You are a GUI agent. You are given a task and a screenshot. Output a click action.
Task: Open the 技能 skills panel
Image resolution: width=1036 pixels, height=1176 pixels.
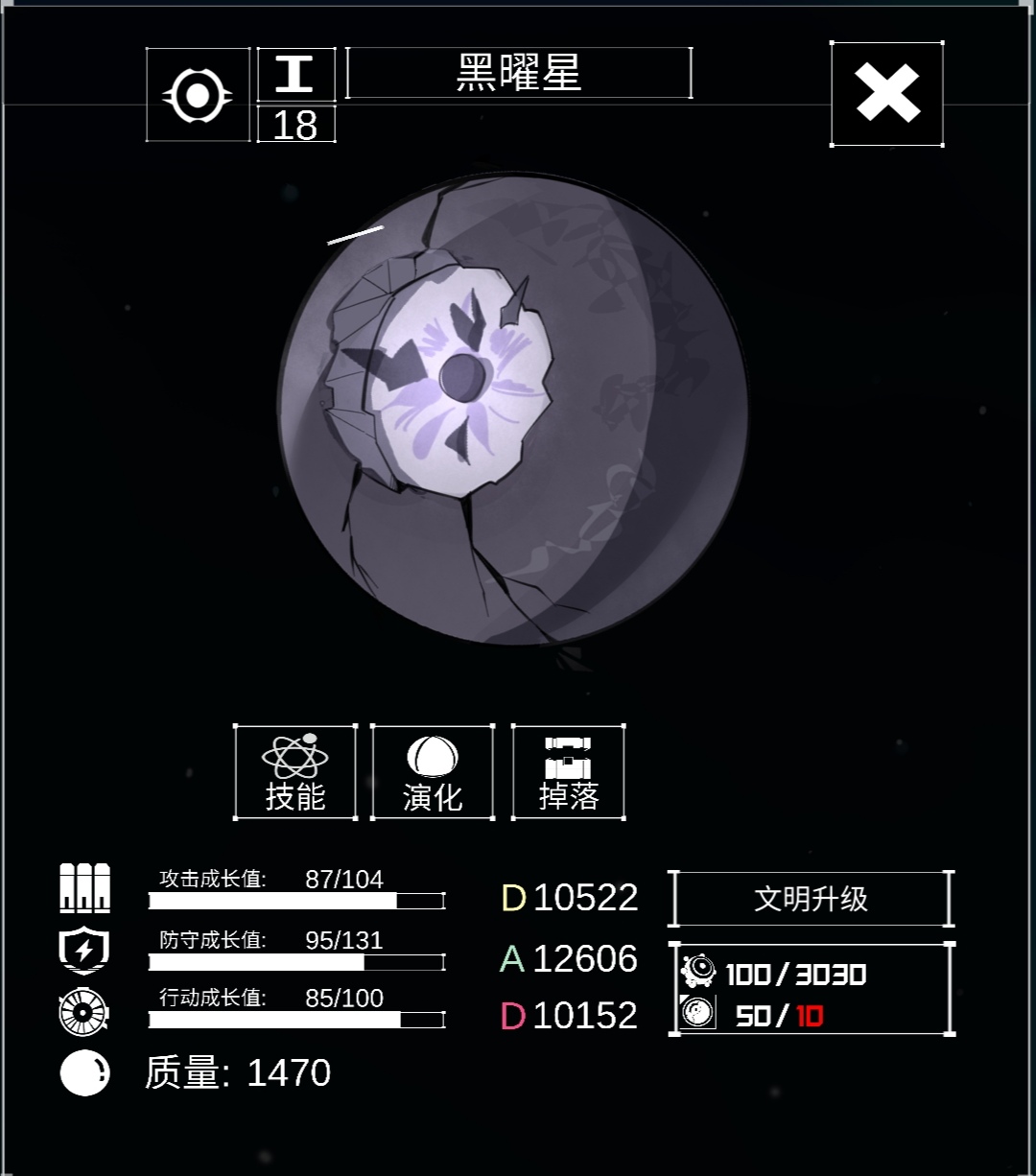[x=295, y=773]
